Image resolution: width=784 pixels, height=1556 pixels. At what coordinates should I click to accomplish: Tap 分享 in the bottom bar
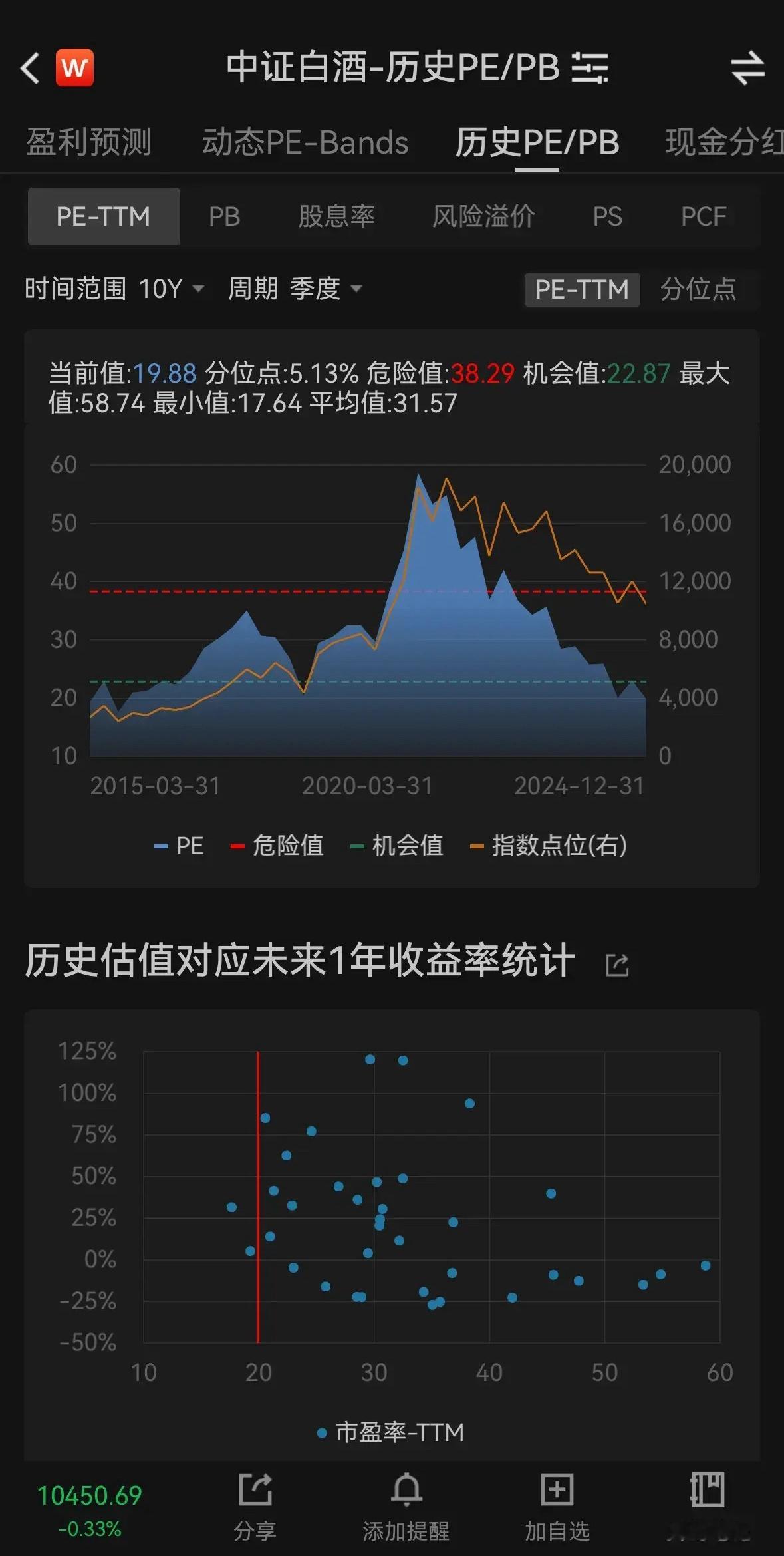[255, 1507]
